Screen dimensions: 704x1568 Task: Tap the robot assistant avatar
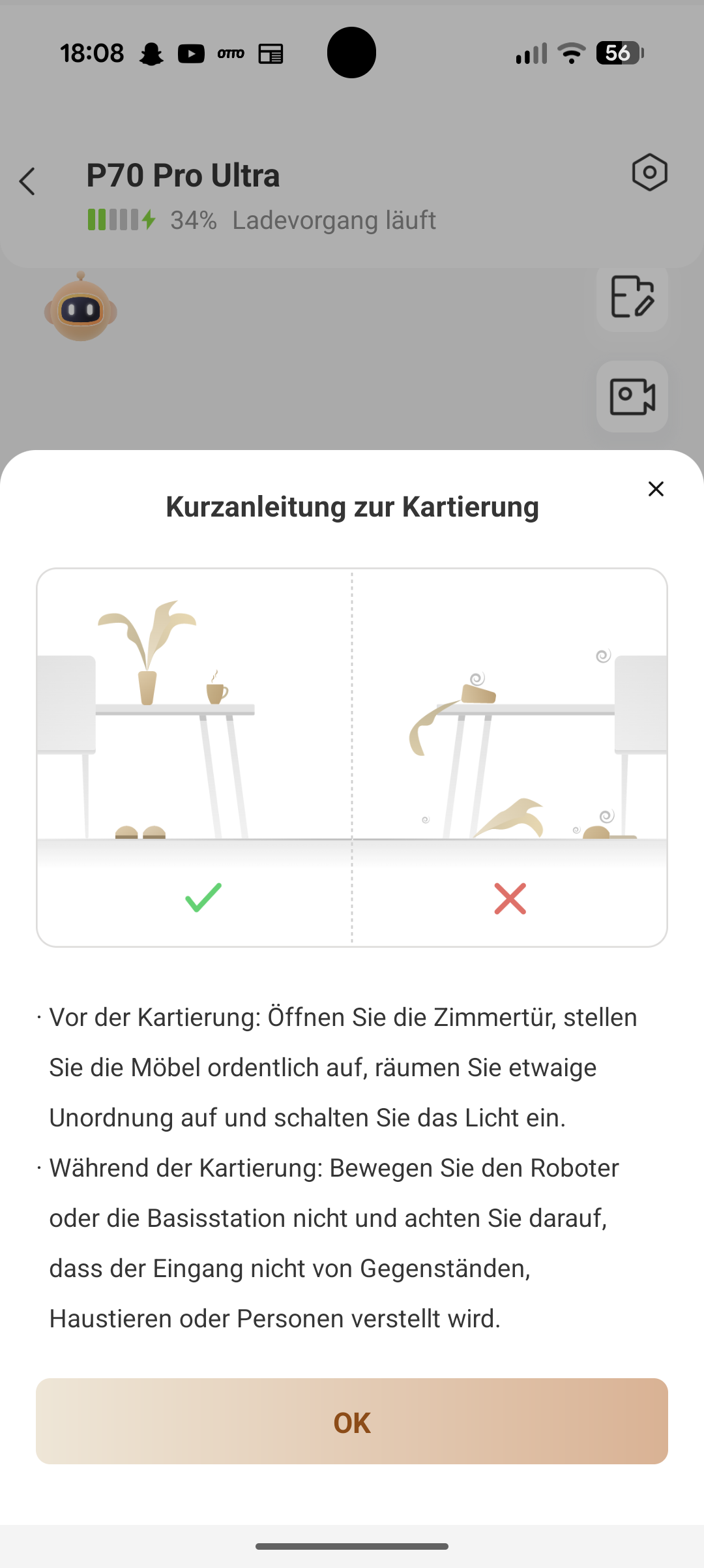(81, 309)
